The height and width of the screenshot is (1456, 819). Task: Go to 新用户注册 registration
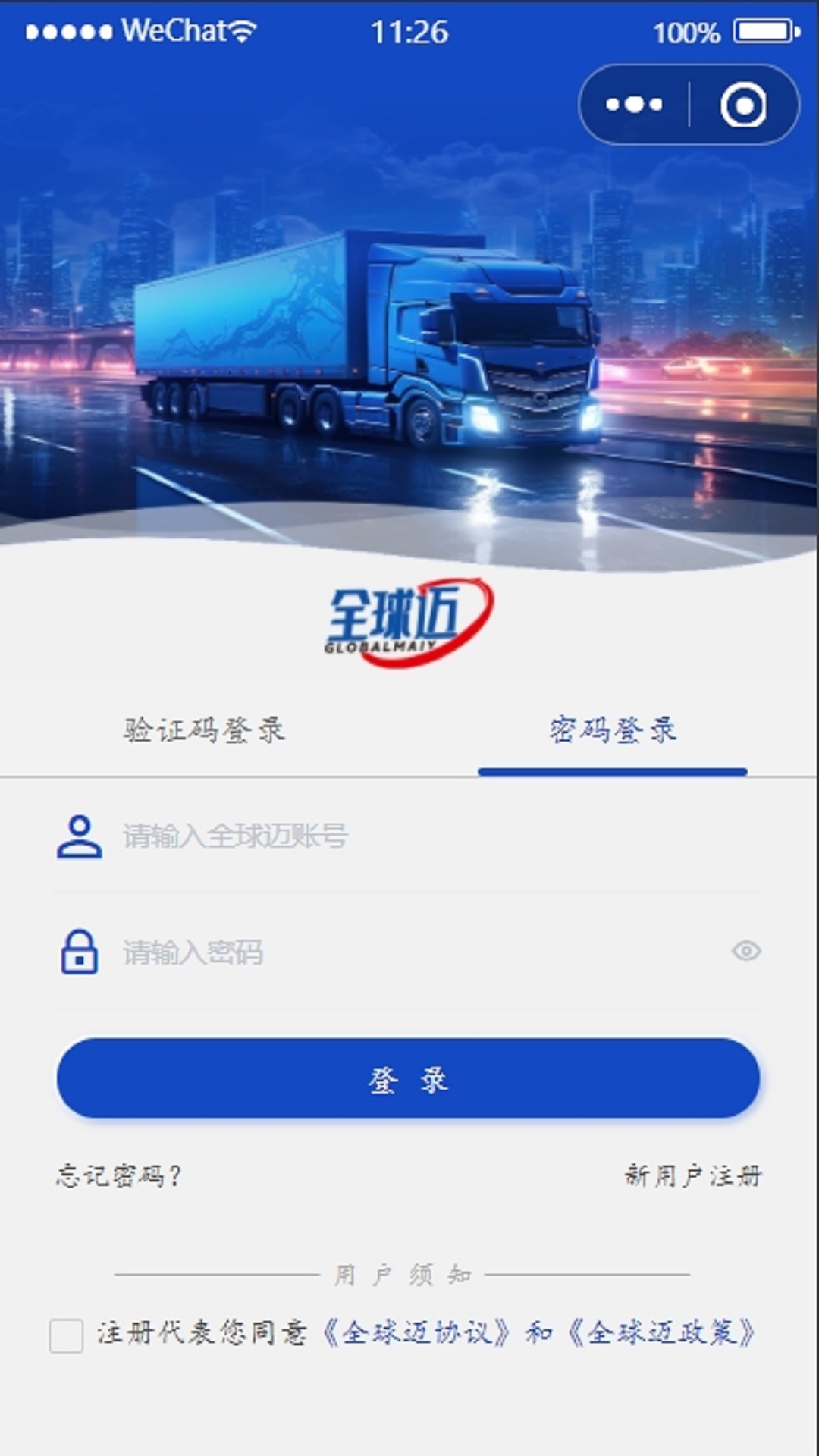(692, 1176)
